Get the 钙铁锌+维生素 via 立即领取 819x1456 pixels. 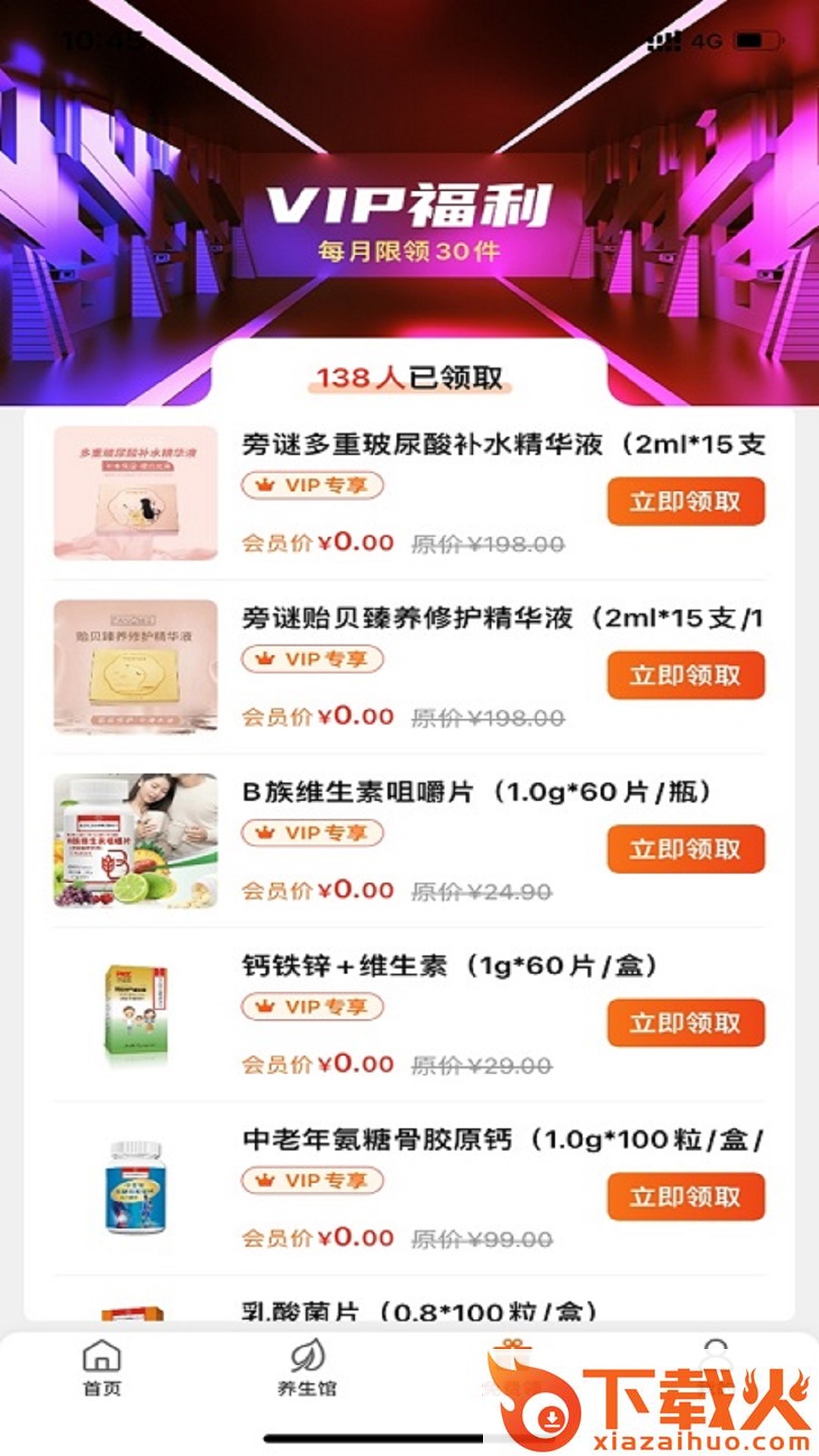coord(686,1023)
